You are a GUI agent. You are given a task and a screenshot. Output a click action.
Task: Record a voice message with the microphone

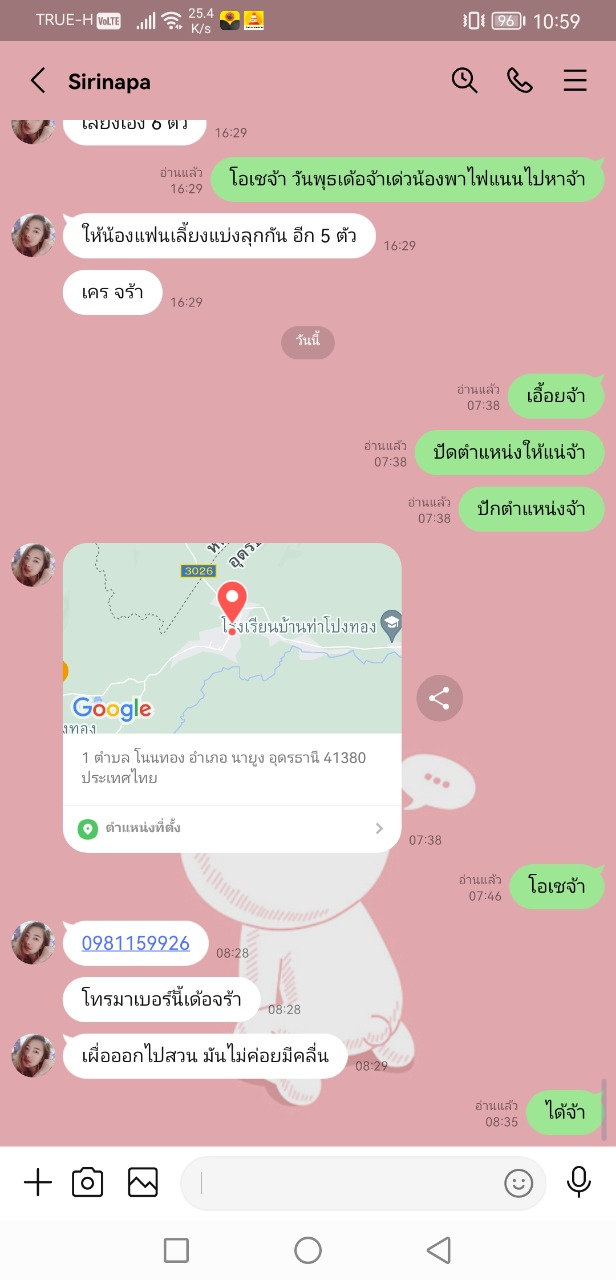[x=579, y=1183]
